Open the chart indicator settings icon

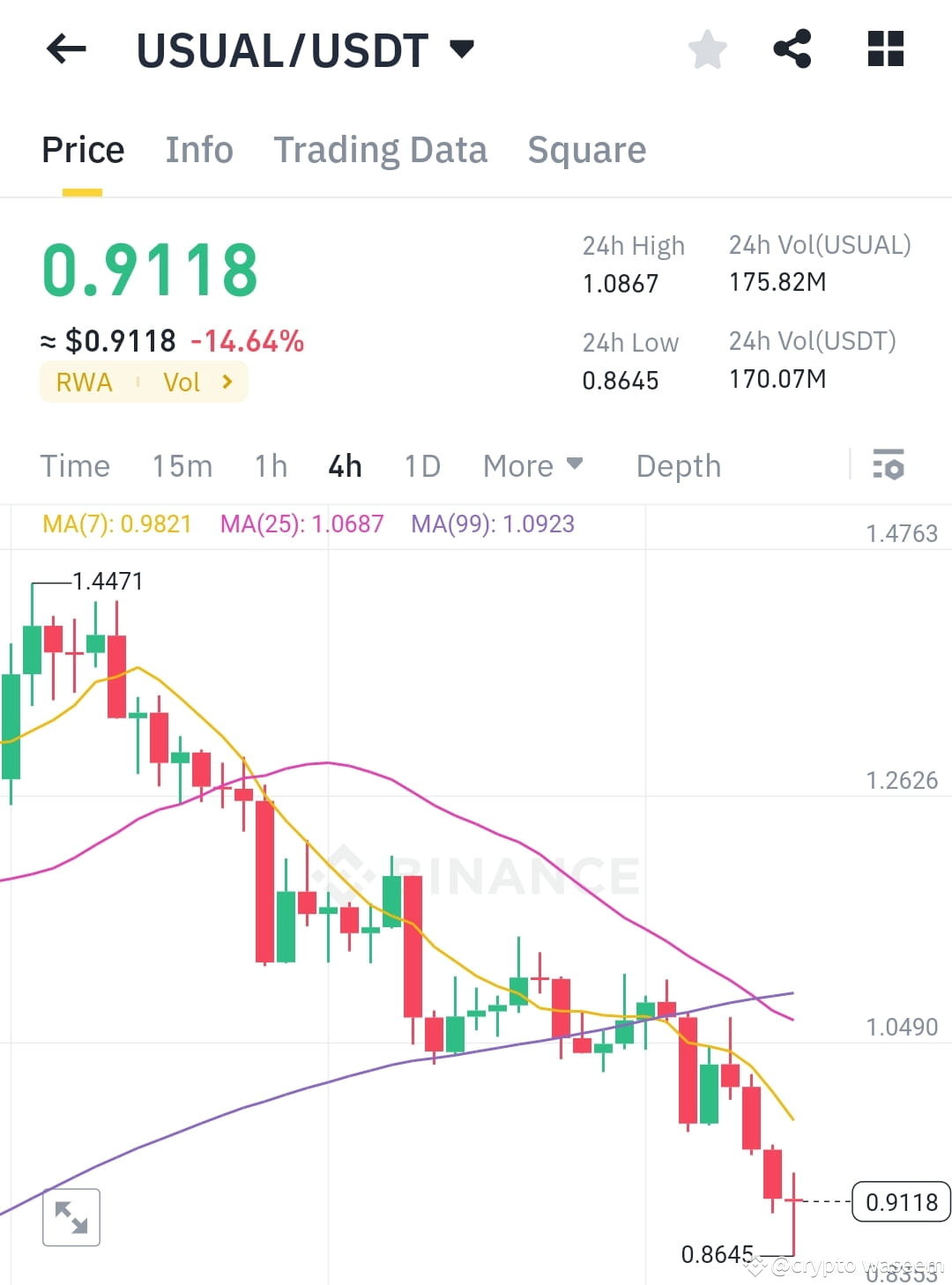coord(889,465)
